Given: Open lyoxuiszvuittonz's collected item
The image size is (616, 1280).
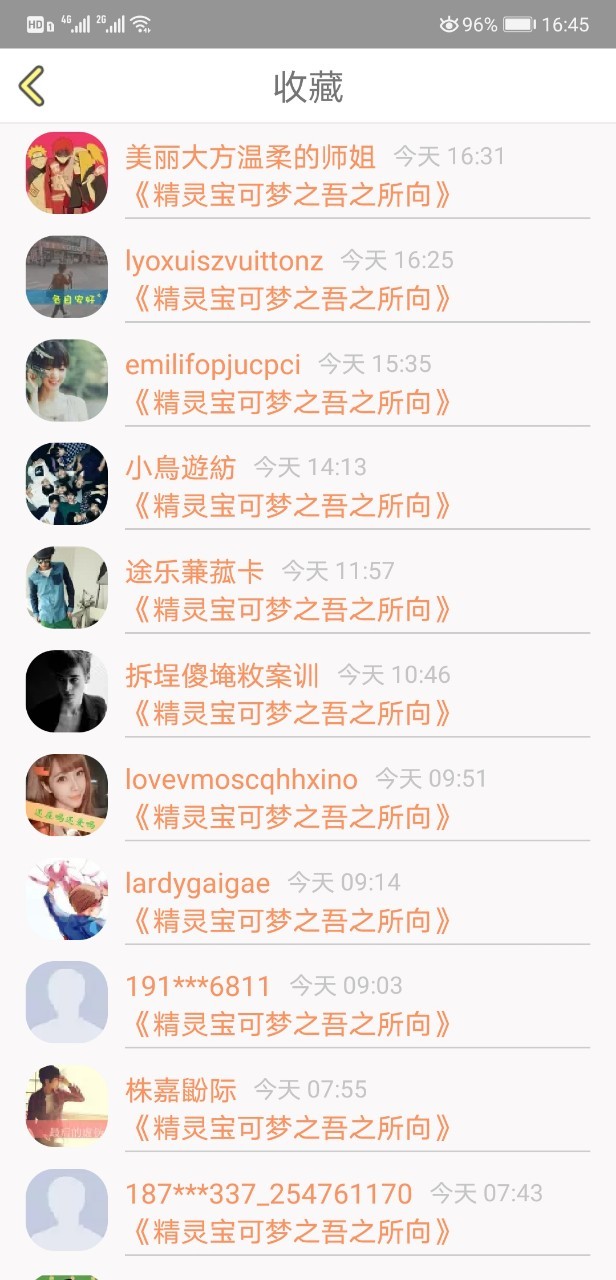Looking at the screenshot, I should [x=308, y=276].
